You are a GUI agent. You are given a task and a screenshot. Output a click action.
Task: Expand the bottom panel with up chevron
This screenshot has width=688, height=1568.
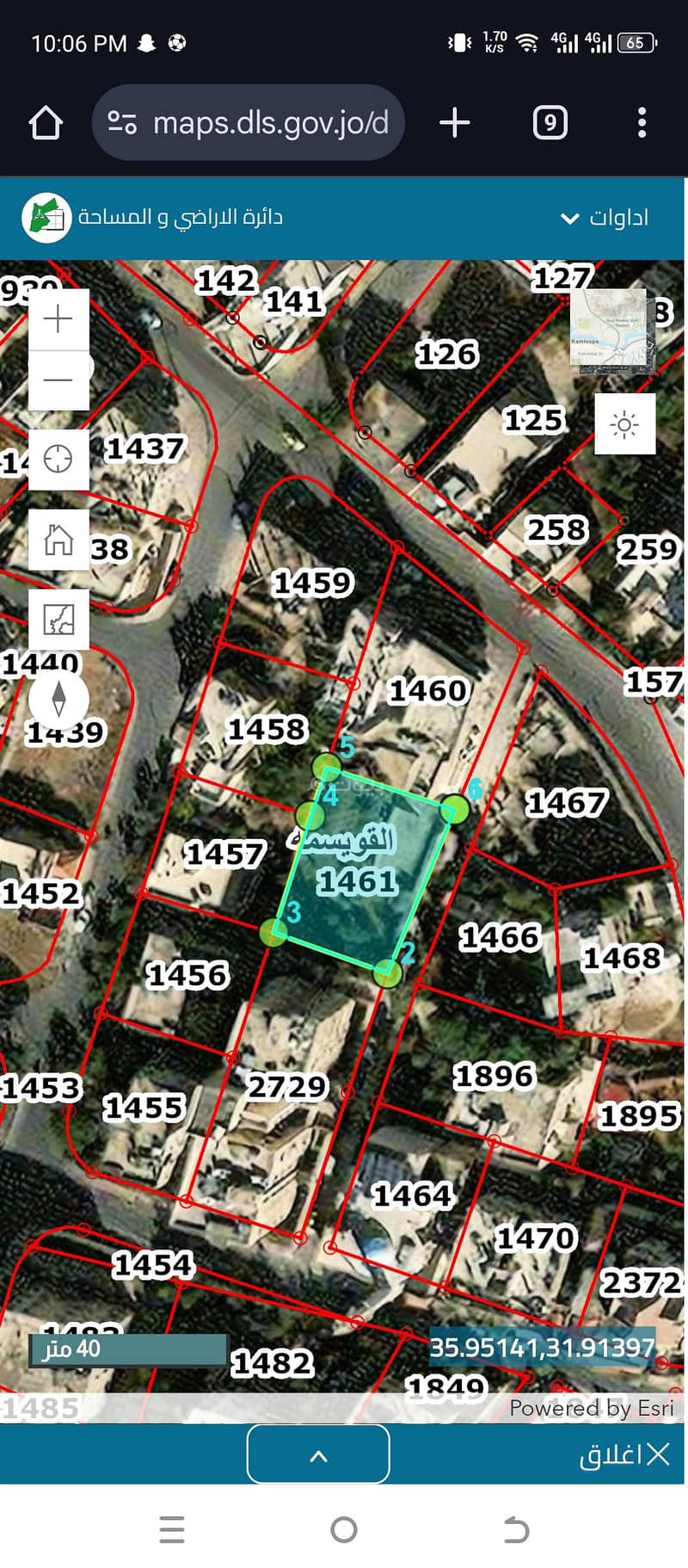318,1454
